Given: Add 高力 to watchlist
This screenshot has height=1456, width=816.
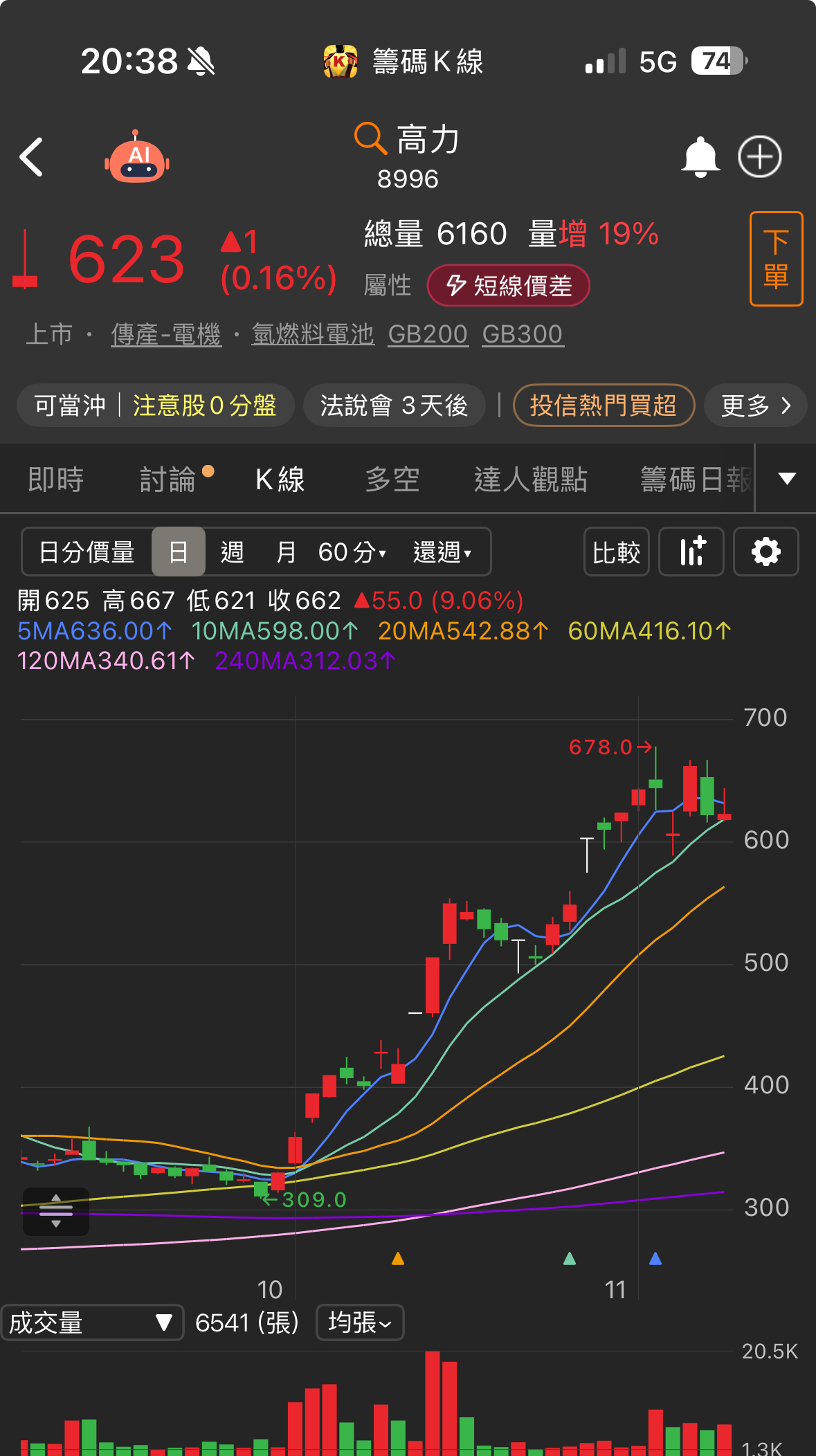Looking at the screenshot, I should click(759, 157).
